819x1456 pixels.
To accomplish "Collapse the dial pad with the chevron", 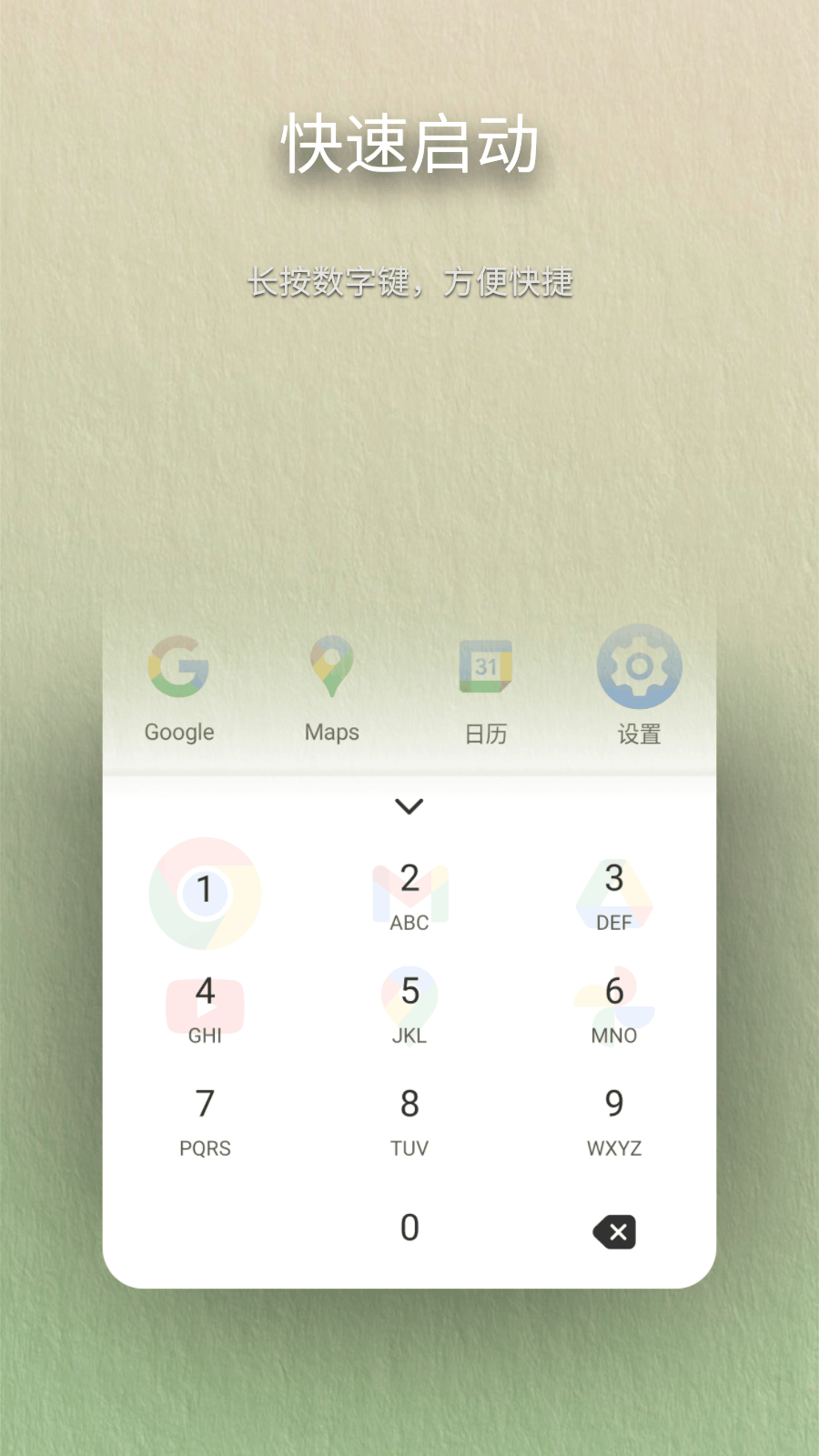I will (x=409, y=806).
